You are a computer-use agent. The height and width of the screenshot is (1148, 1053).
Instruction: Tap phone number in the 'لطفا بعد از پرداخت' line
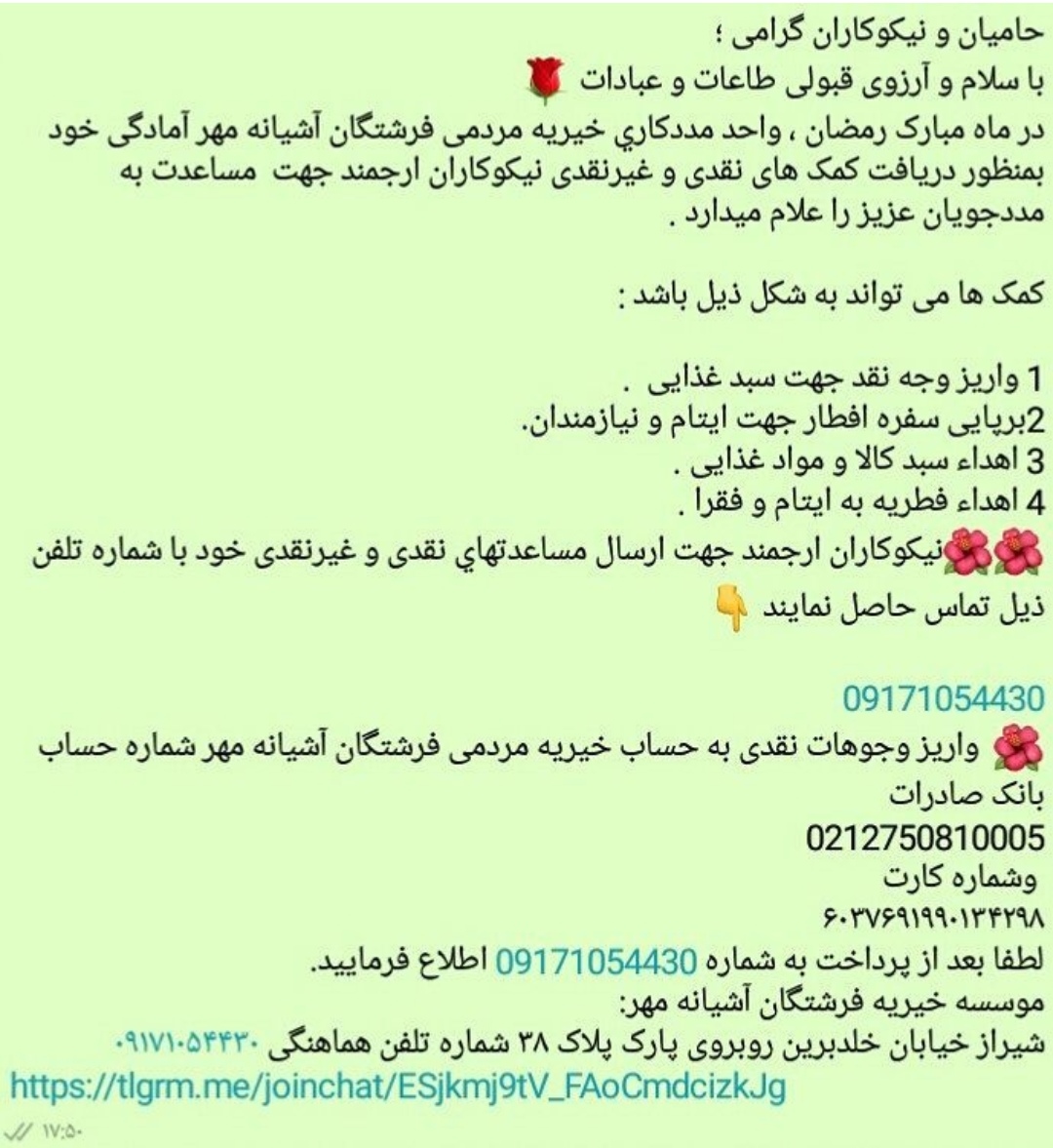click(x=596, y=962)
